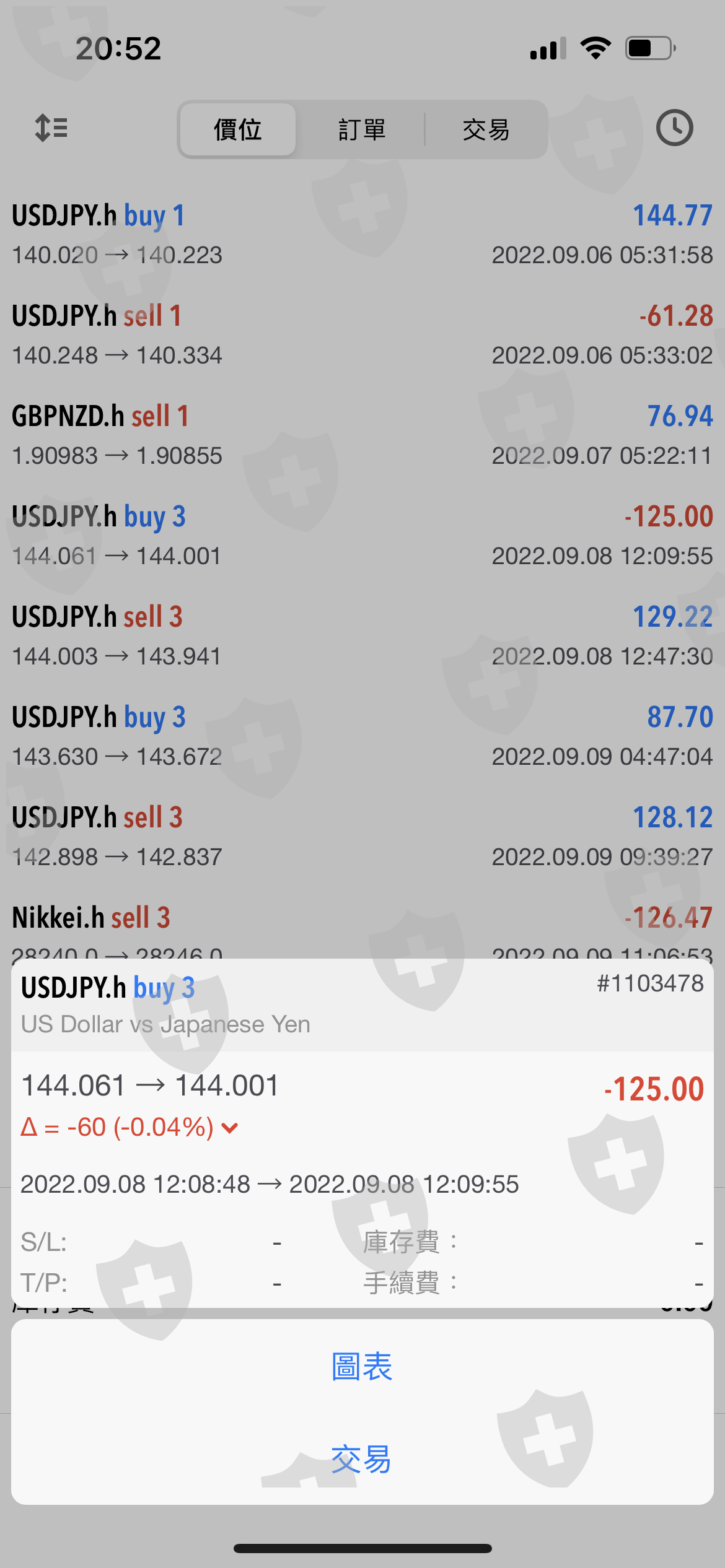Choose 交易 in the action sheet
The height and width of the screenshot is (1568, 725).
coord(362,1459)
